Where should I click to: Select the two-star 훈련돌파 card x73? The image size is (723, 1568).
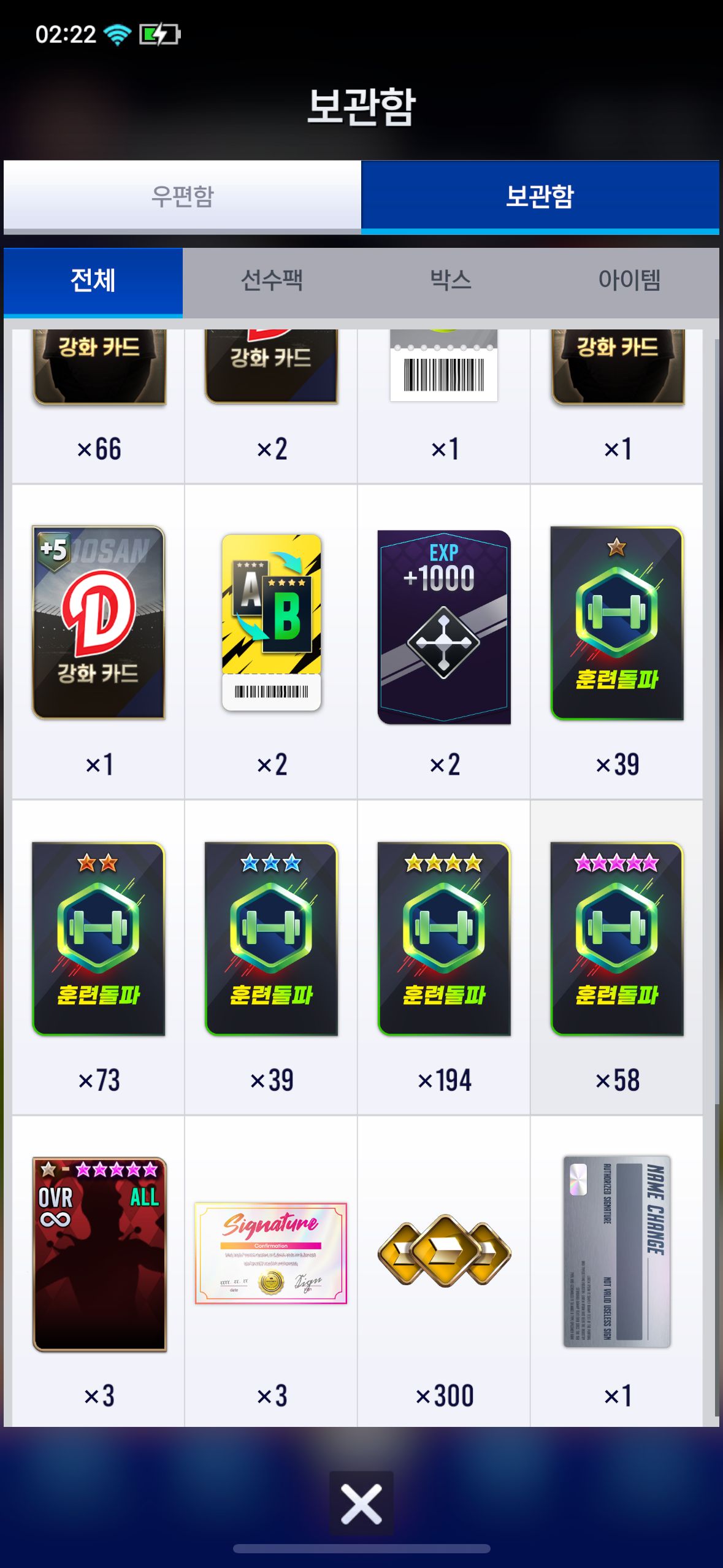99,939
